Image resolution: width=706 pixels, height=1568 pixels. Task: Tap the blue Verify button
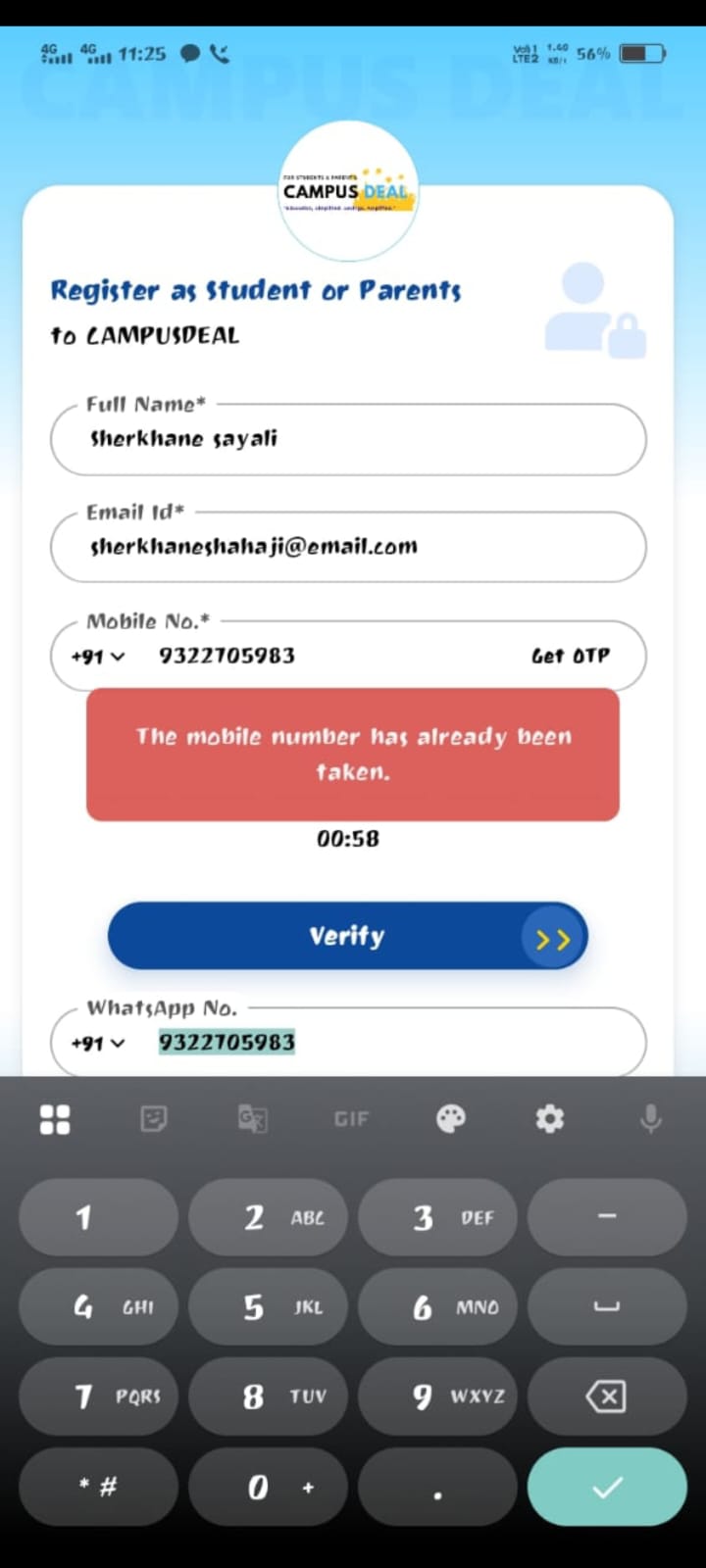347,936
